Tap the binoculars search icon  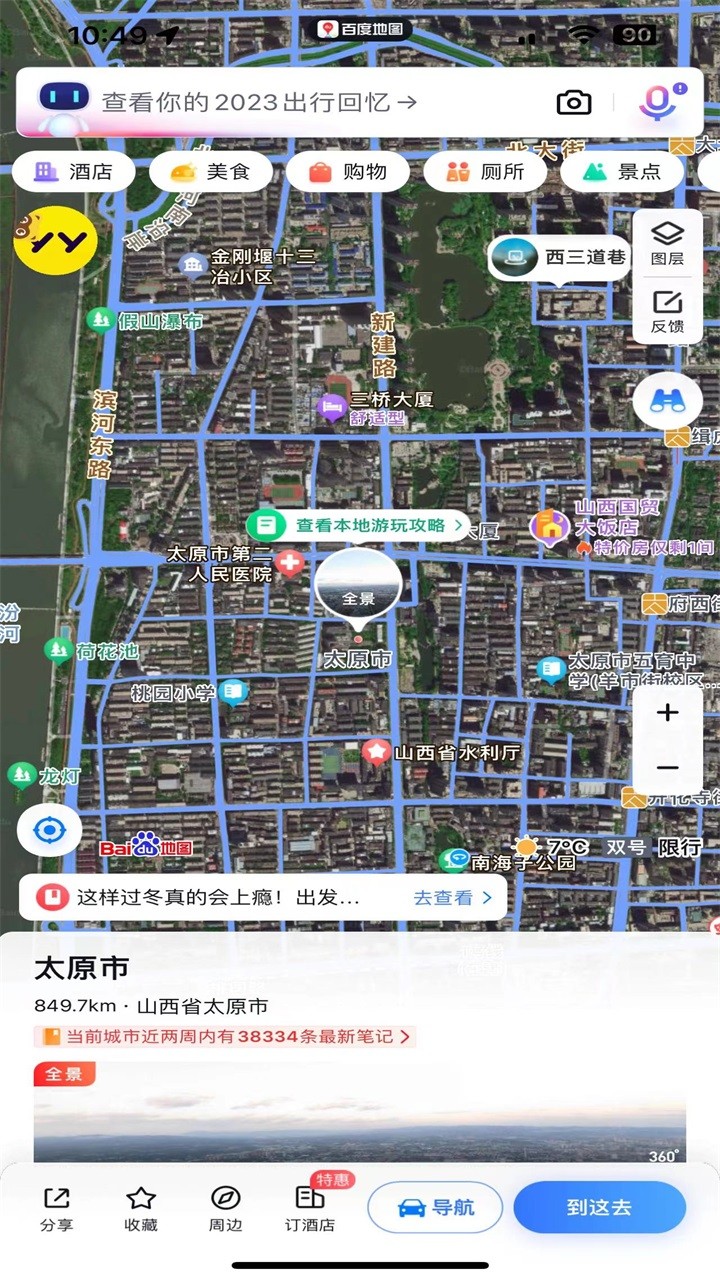pos(668,399)
